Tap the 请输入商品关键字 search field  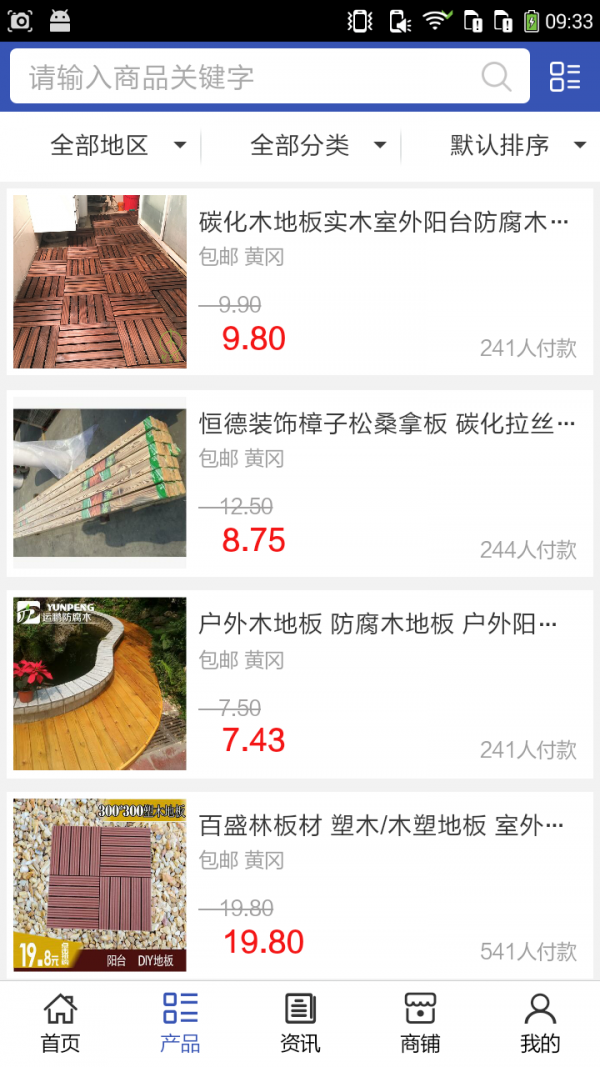(240, 77)
